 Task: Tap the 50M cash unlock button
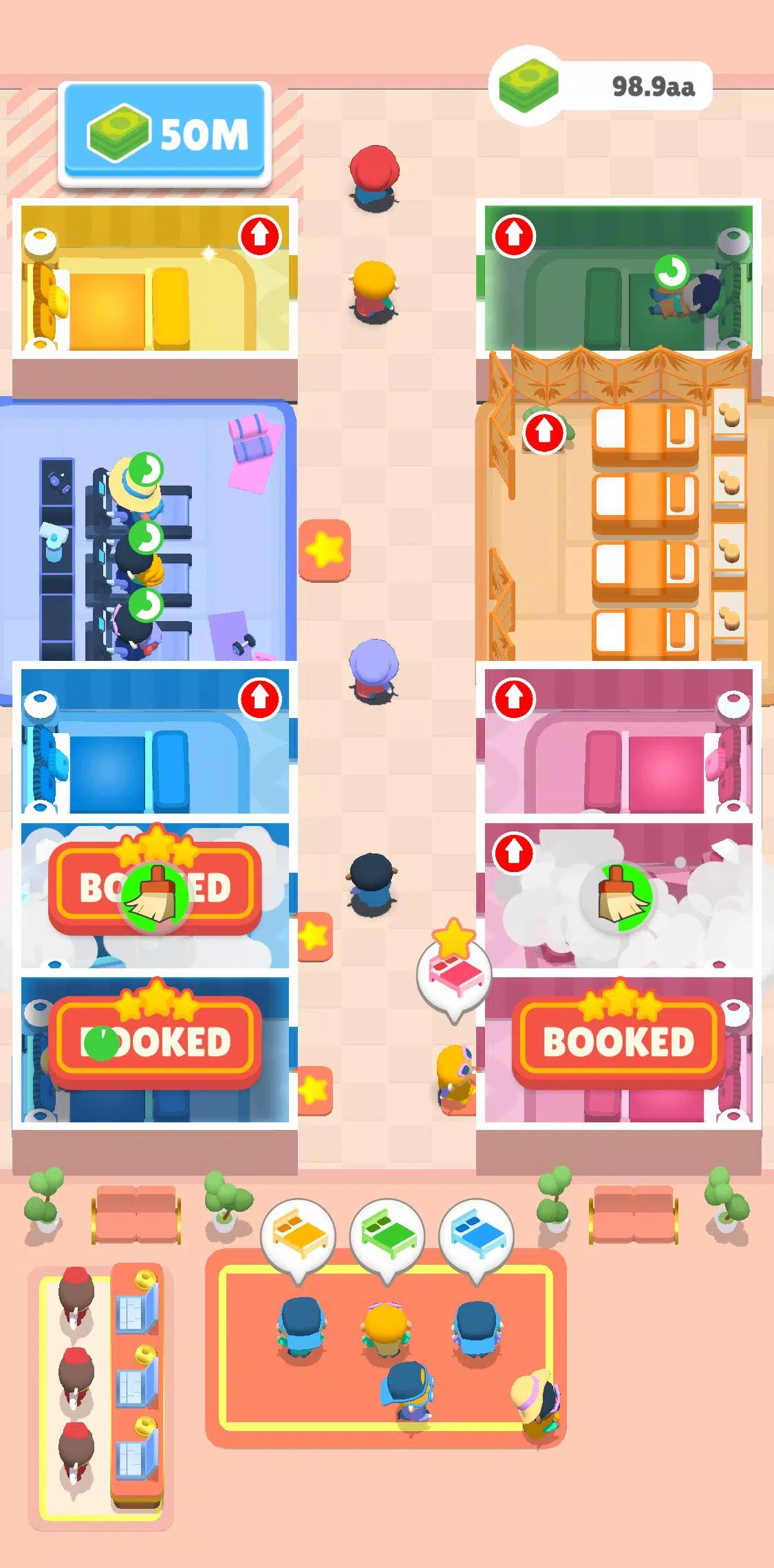click(164, 133)
